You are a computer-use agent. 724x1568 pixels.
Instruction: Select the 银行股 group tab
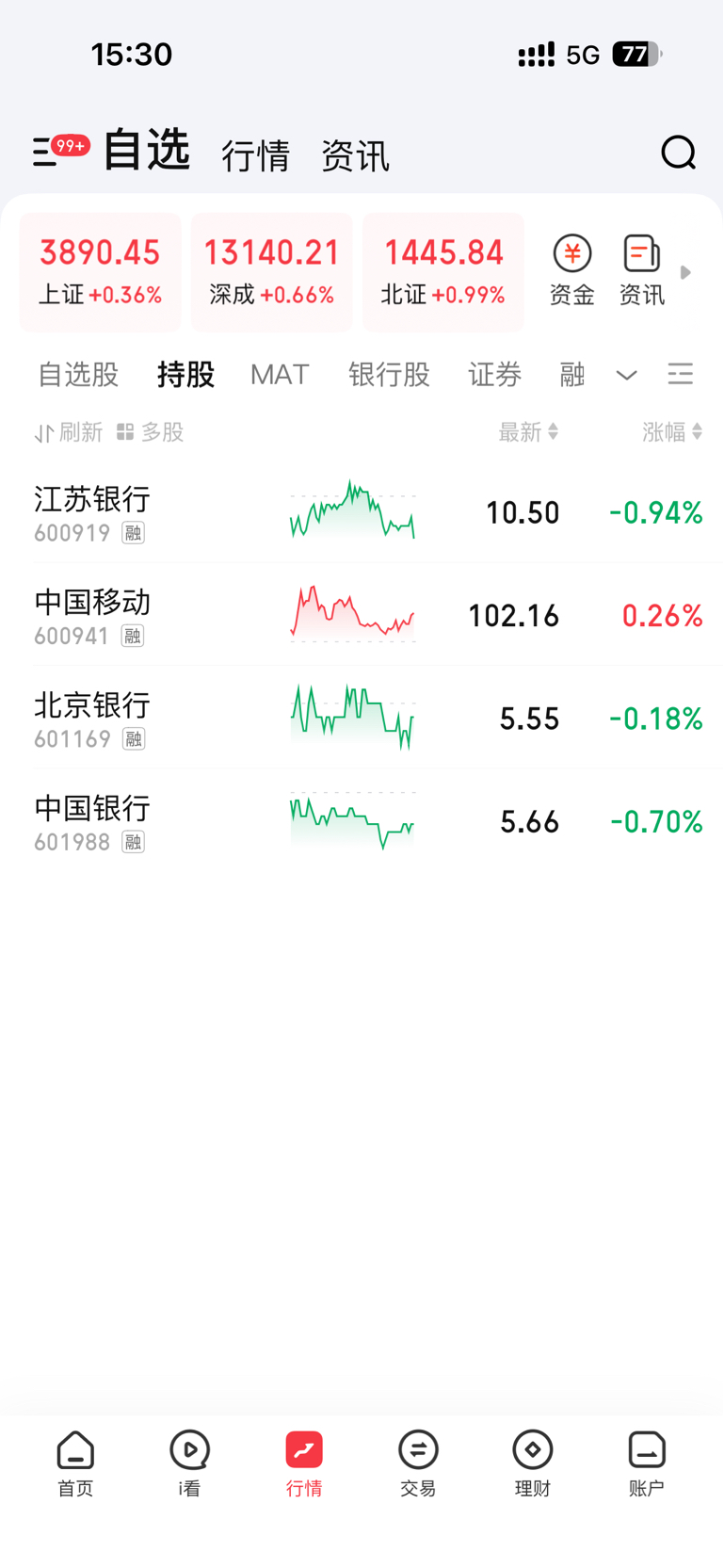pos(389,375)
